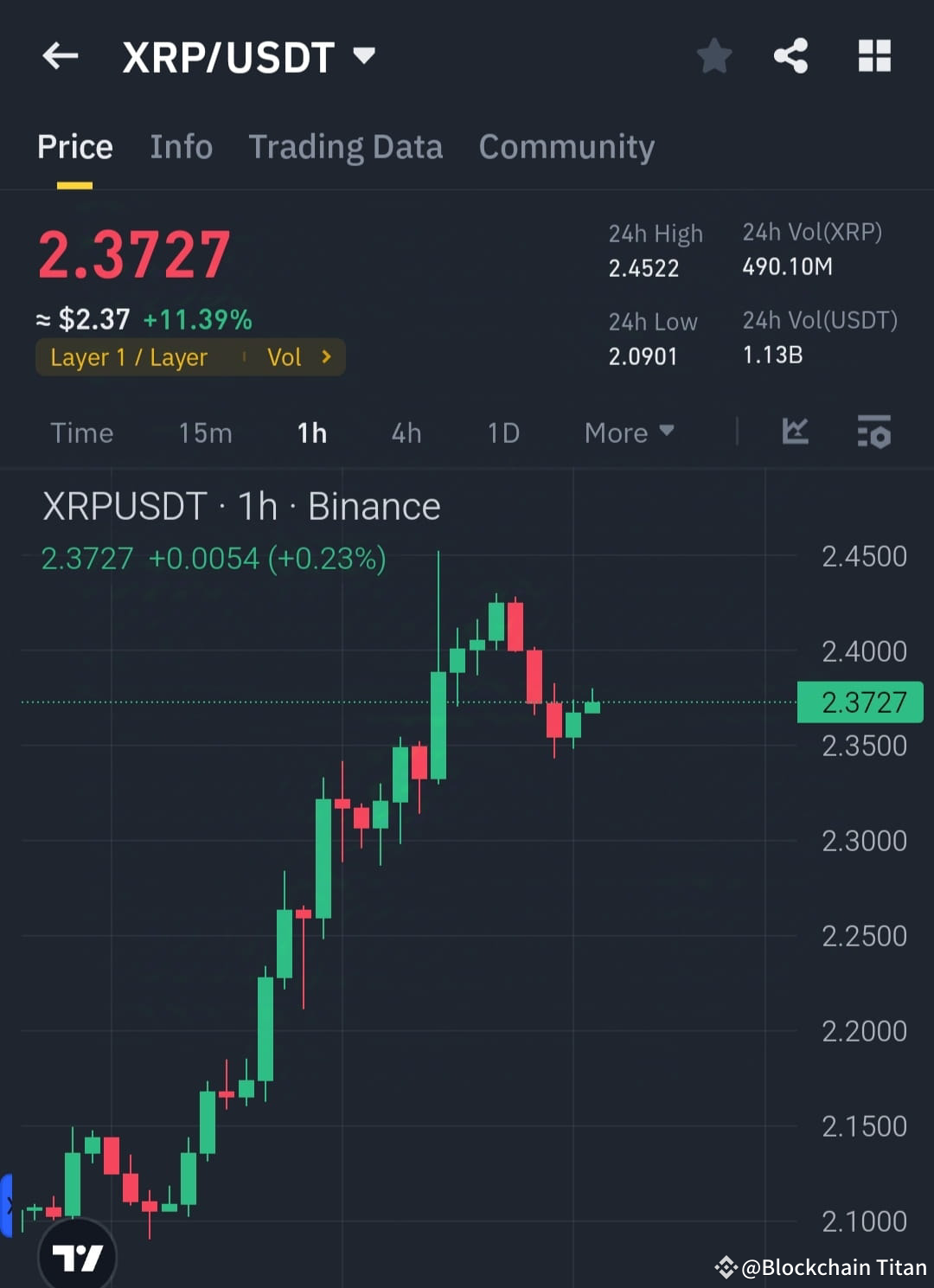Click the green 2.3727 price label
Viewport: 934px width, 1288px height.
pyautogui.click(x=860, y=702)
